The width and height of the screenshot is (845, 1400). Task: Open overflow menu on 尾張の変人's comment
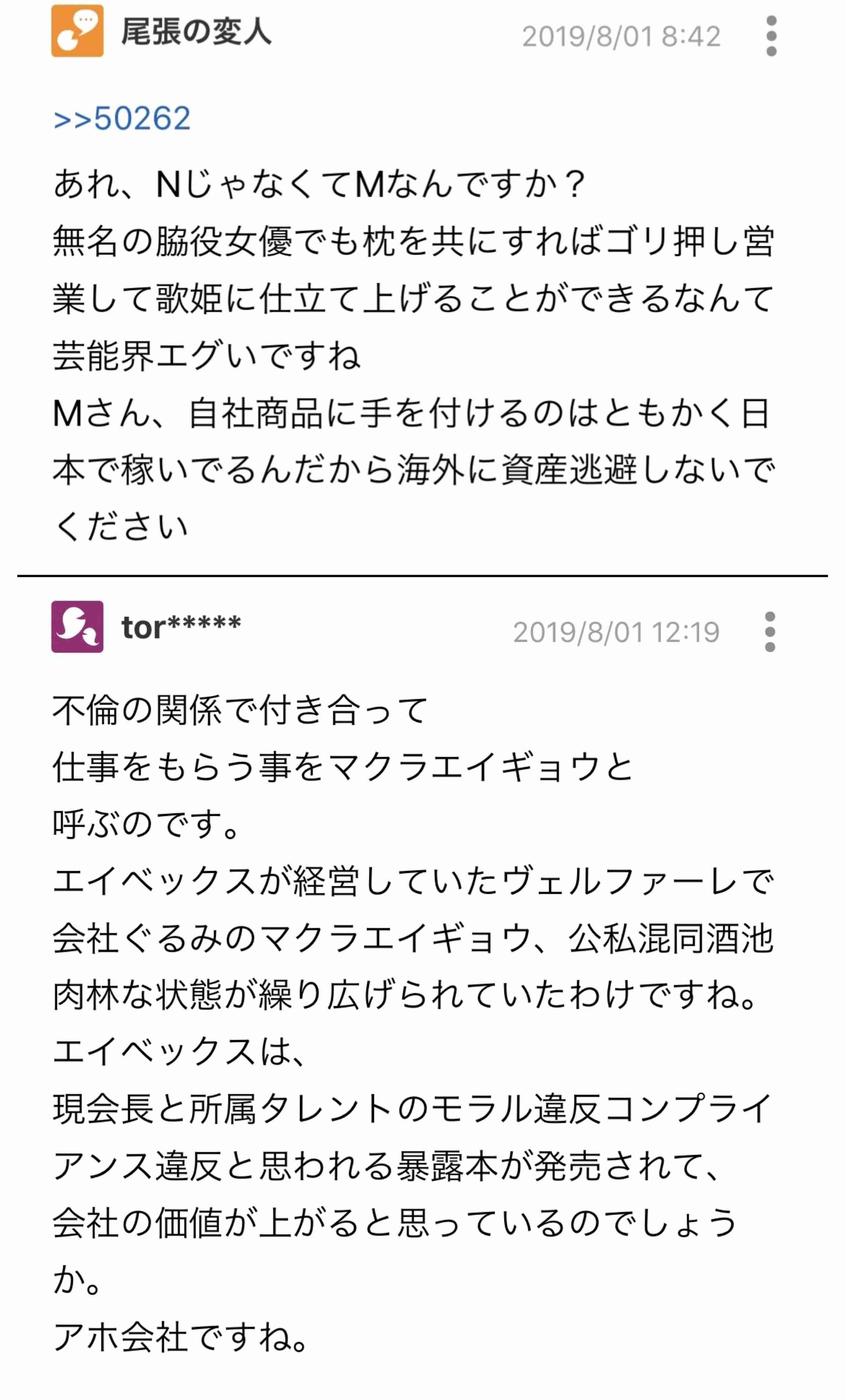click(x=771, y=36)
